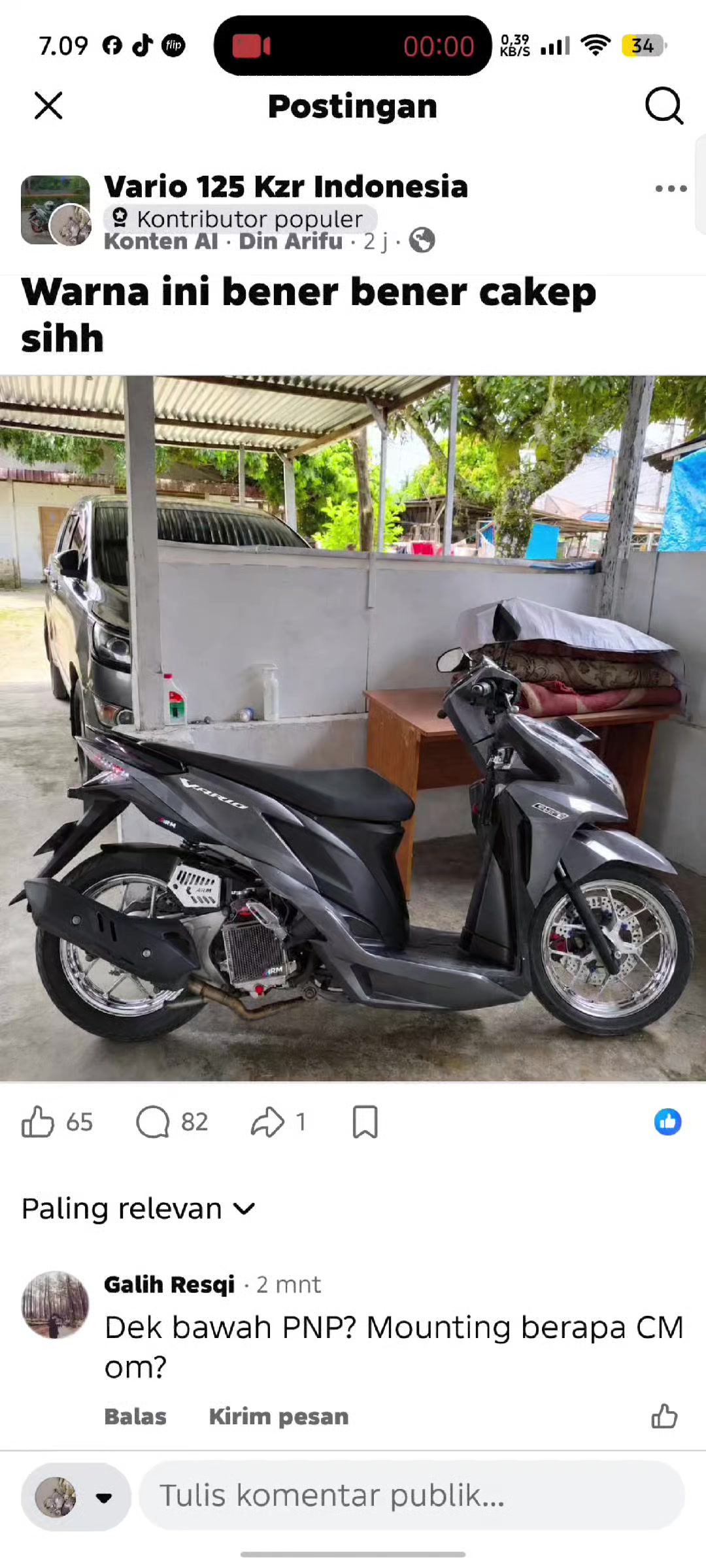
Task: Open the search magnifier icon
Action: (x=664, y=106)
